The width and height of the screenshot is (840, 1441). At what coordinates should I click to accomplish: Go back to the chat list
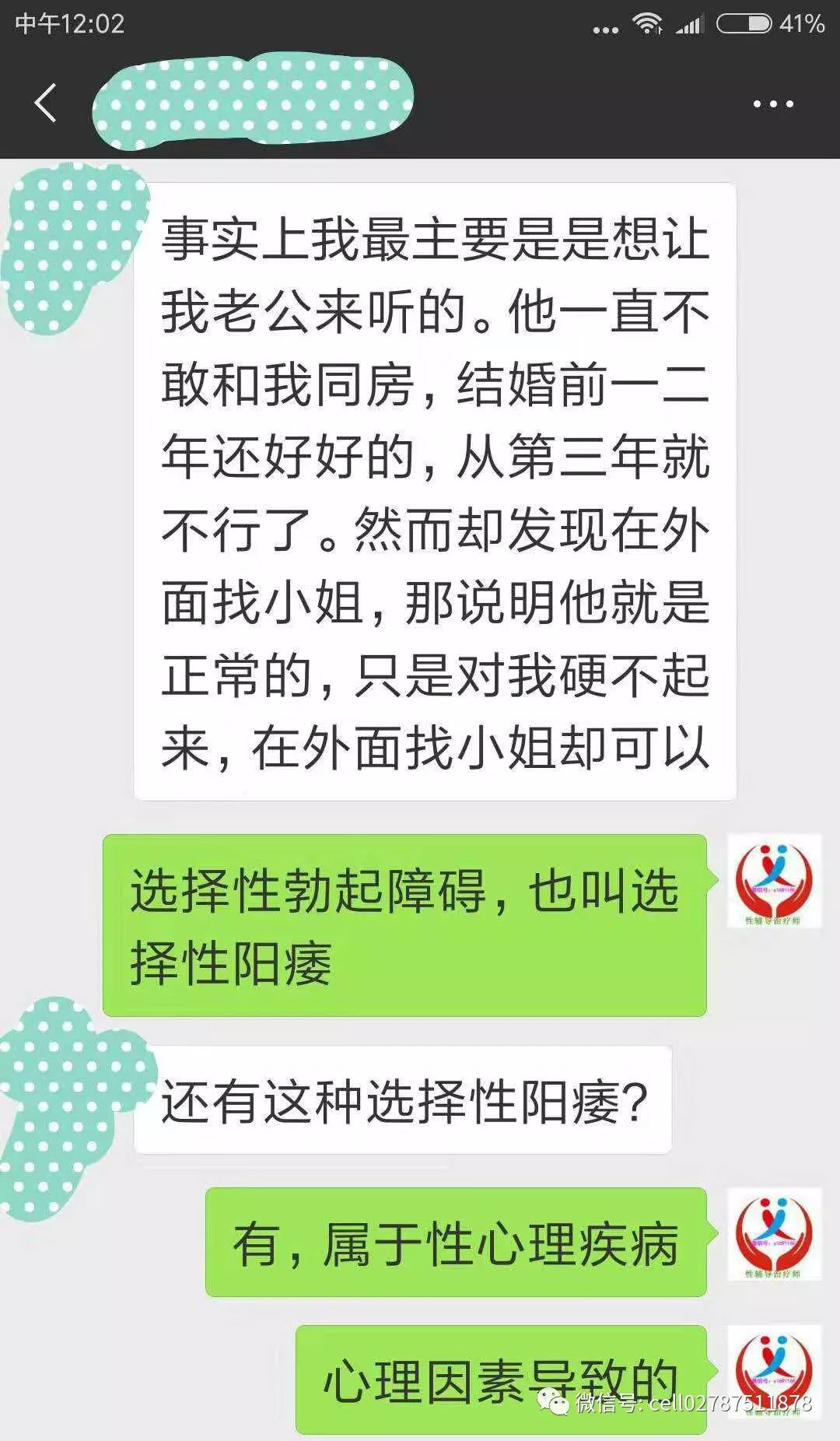45,103
